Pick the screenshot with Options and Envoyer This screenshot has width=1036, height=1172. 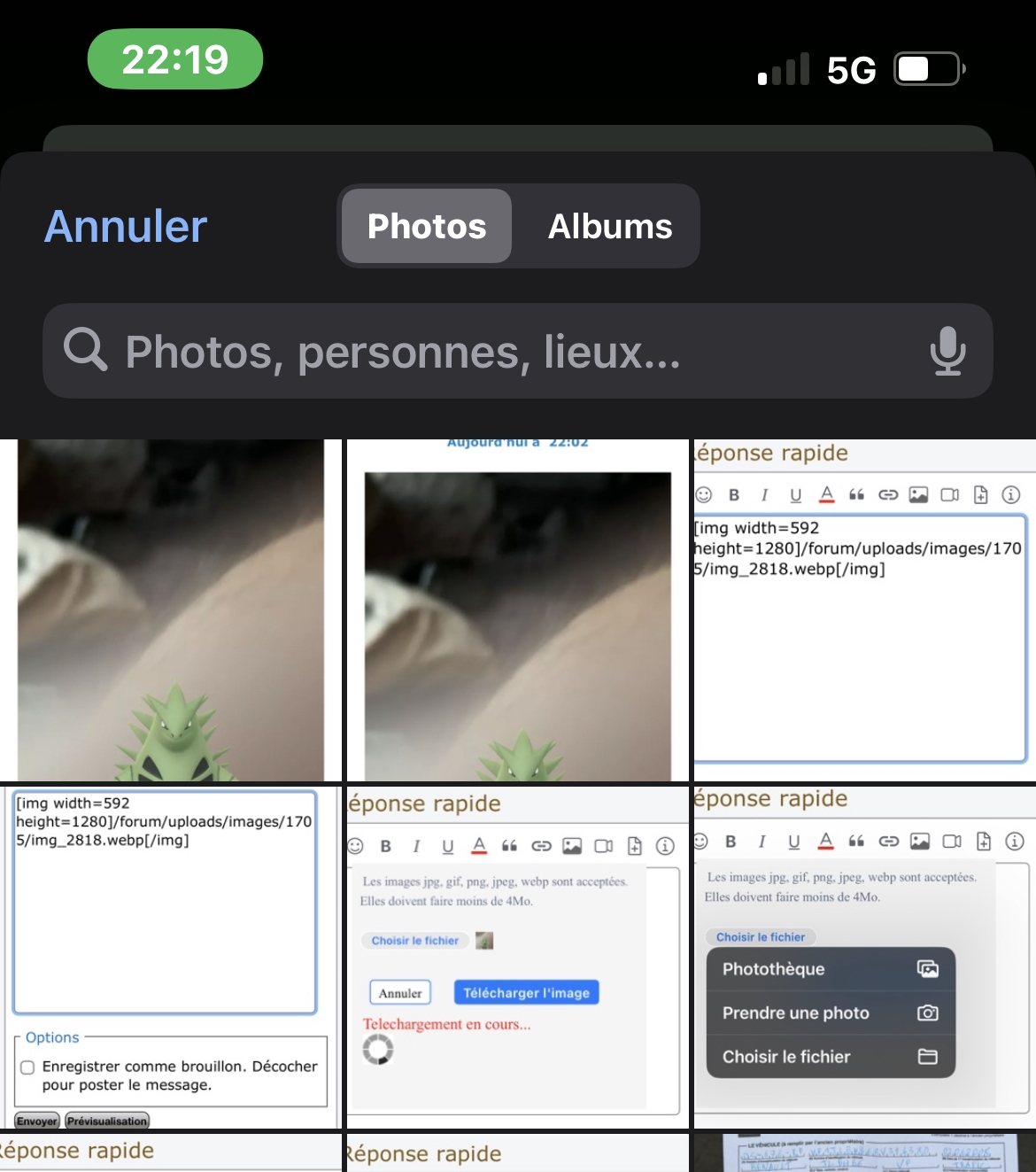click(x=170, y=959)
